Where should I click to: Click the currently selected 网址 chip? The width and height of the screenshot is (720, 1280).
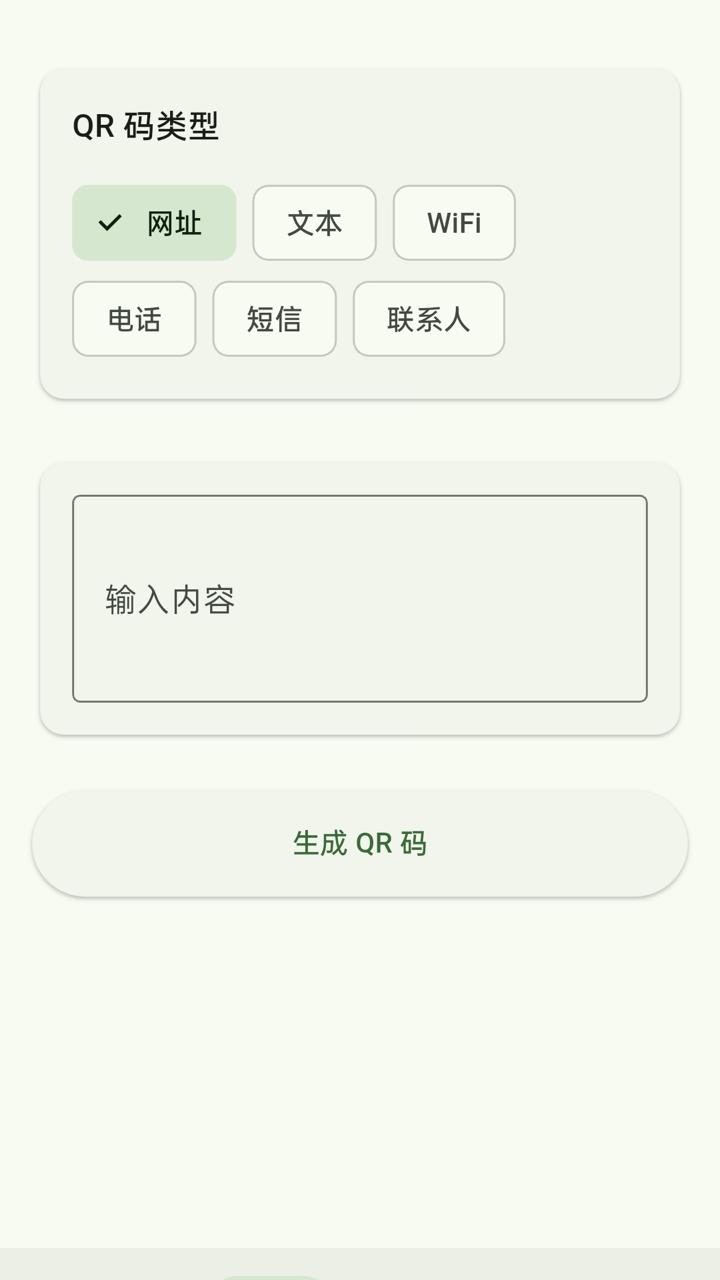(154, 223)
